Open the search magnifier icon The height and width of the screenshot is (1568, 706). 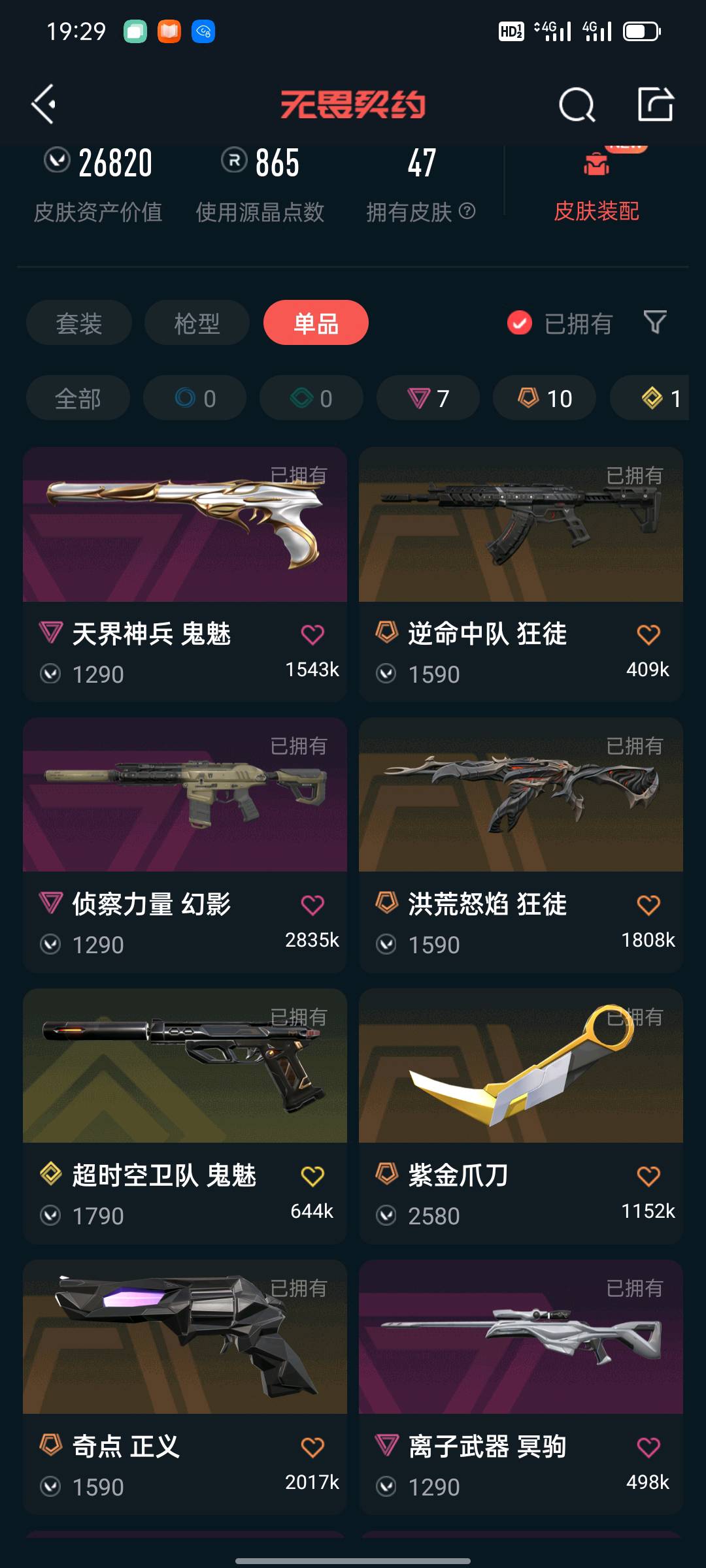[577, 105]
